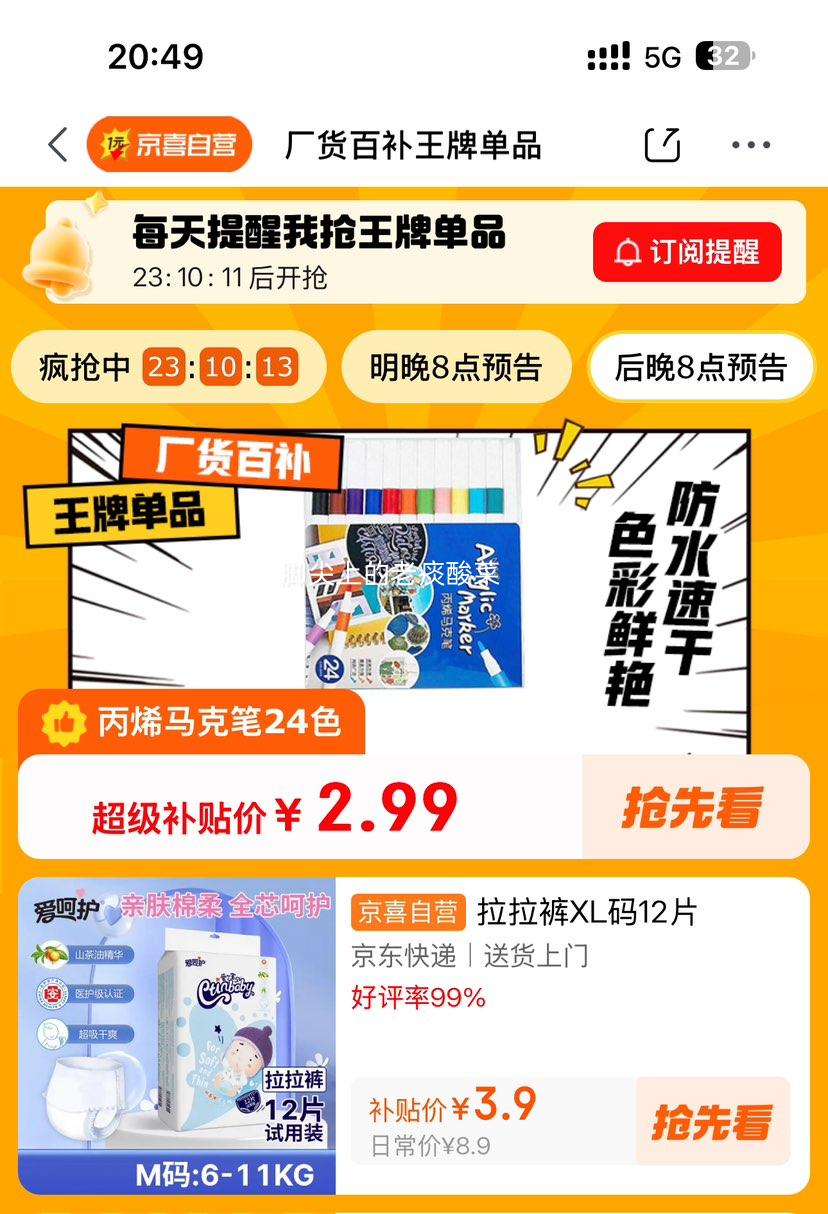Open the 京喜自营 store badge
This screenshot has height=1214, width=828.
[169, 144]
